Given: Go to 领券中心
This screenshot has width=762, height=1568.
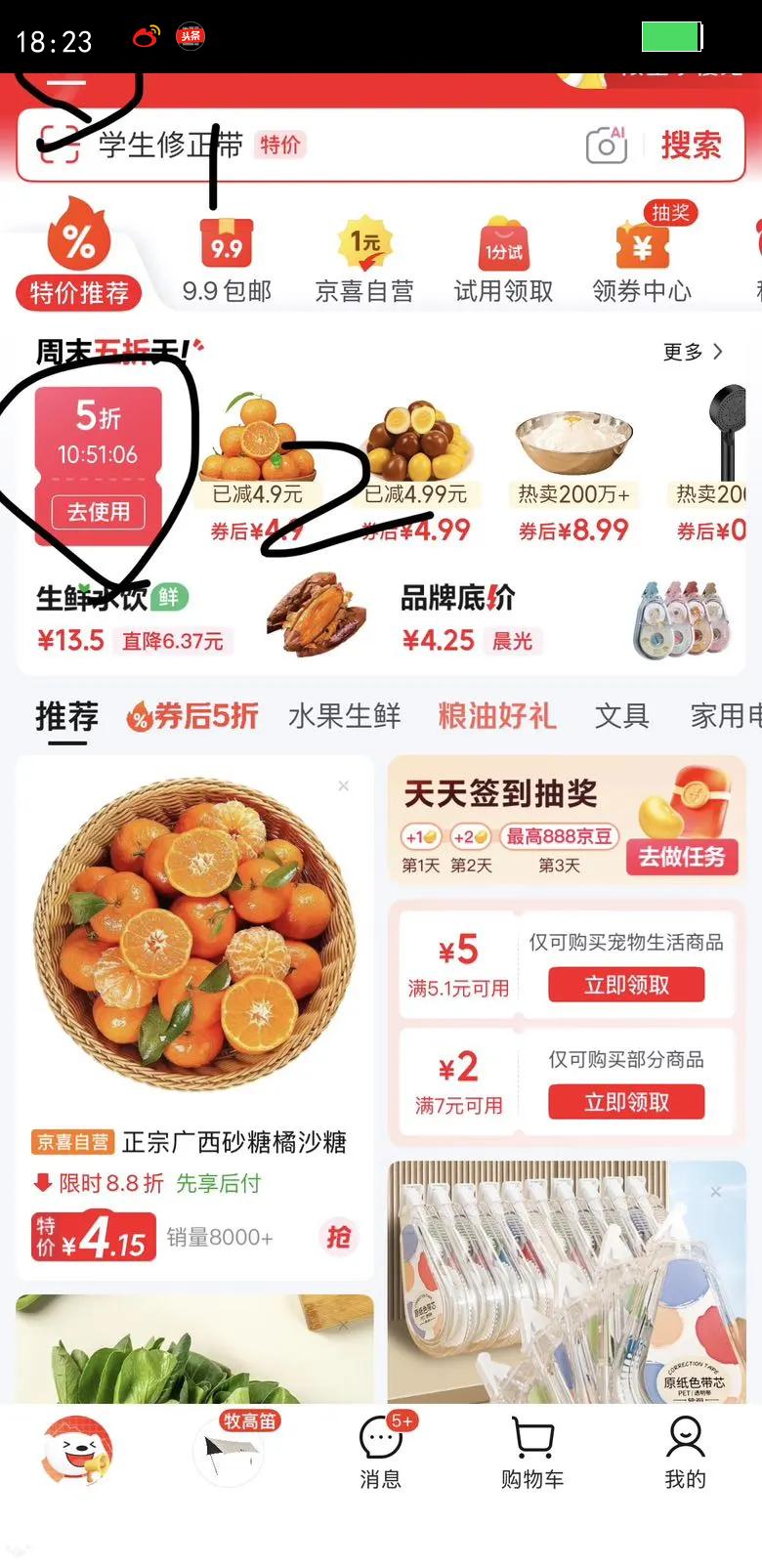Looking at the screenshot, I should pyautogui.click(x=642, y=259).
